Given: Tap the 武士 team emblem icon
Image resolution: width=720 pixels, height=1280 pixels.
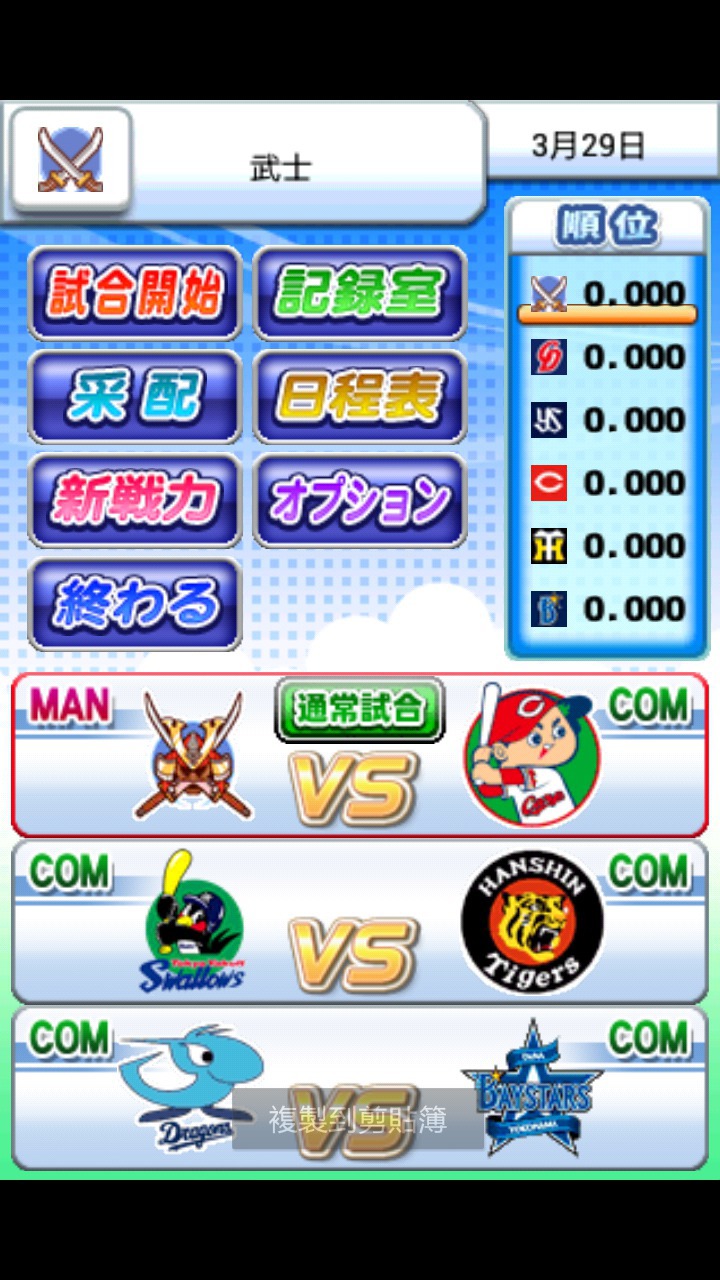Looking at the screenshot, I should tap(70, 160).
